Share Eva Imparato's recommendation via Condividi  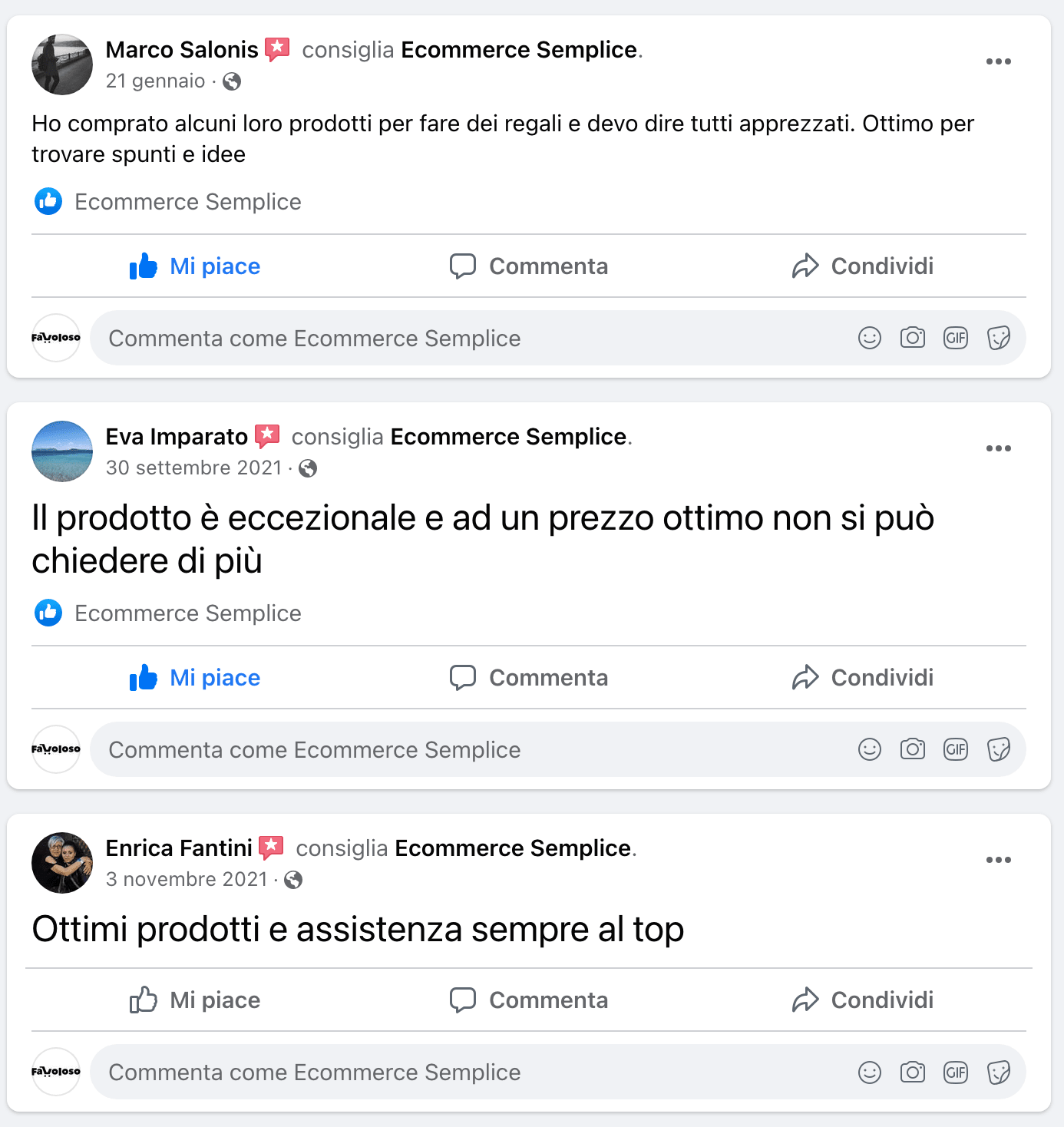863,678
